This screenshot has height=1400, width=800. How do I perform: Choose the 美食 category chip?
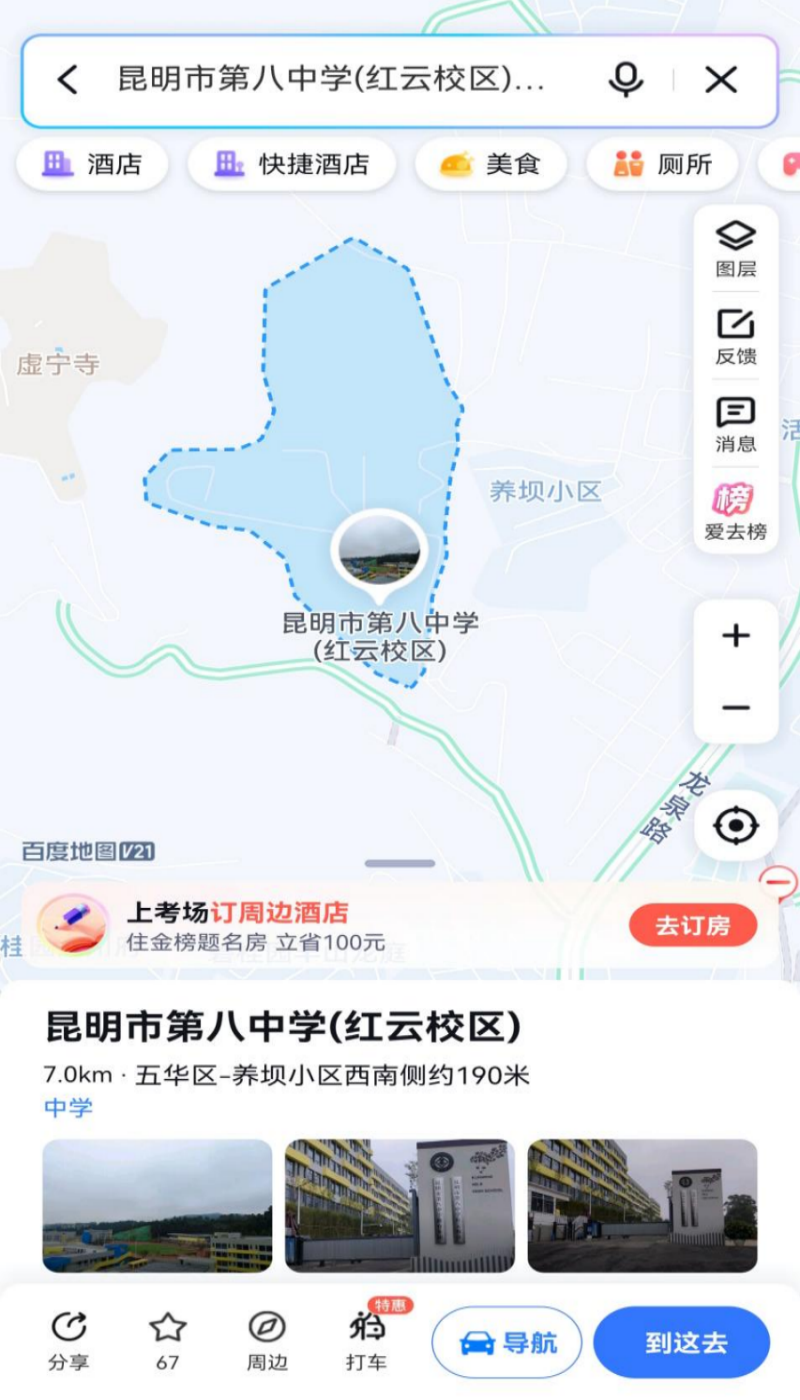(490, 164)
